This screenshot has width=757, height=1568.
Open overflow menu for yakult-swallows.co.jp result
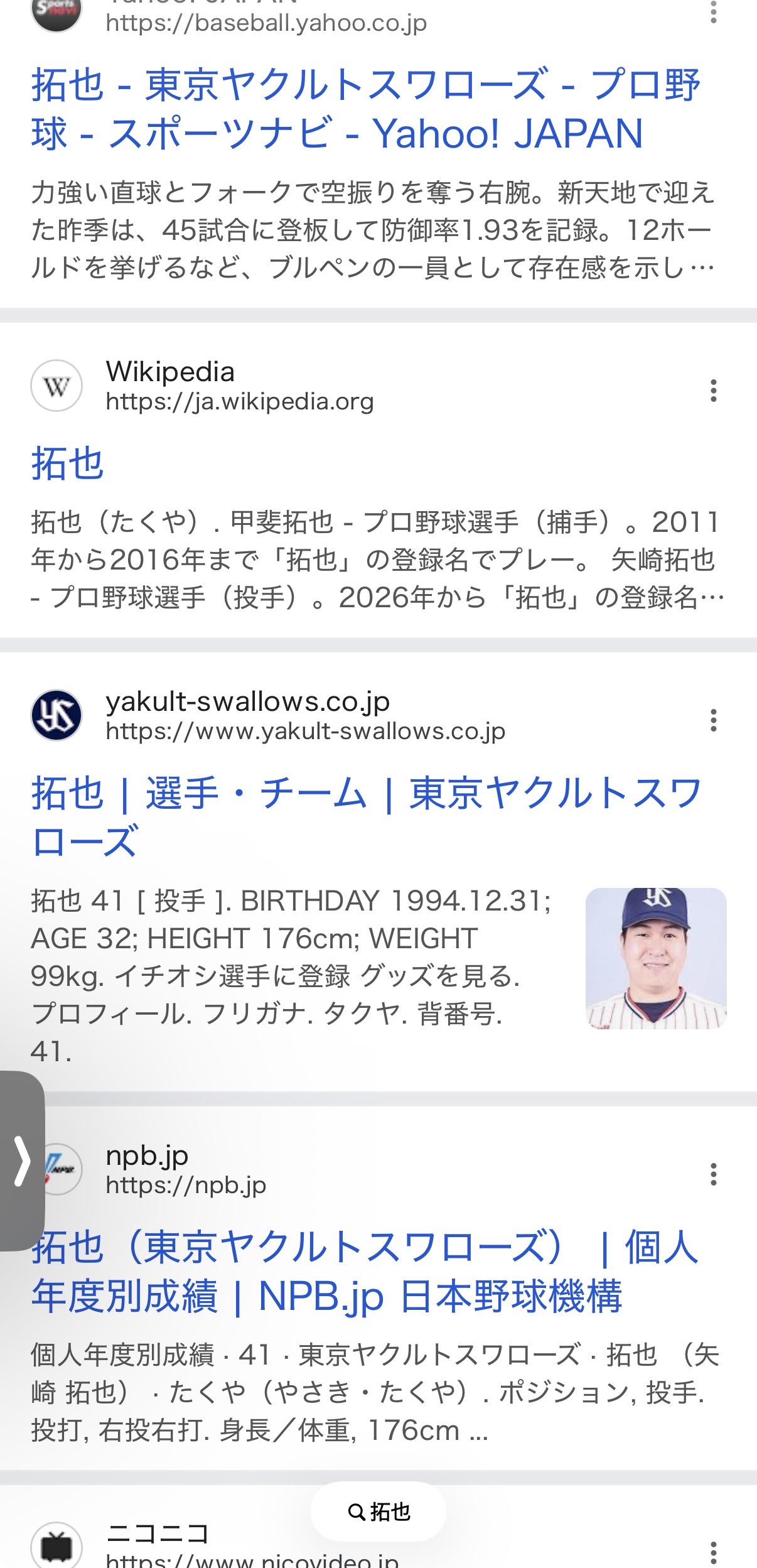tap(713, 720)
